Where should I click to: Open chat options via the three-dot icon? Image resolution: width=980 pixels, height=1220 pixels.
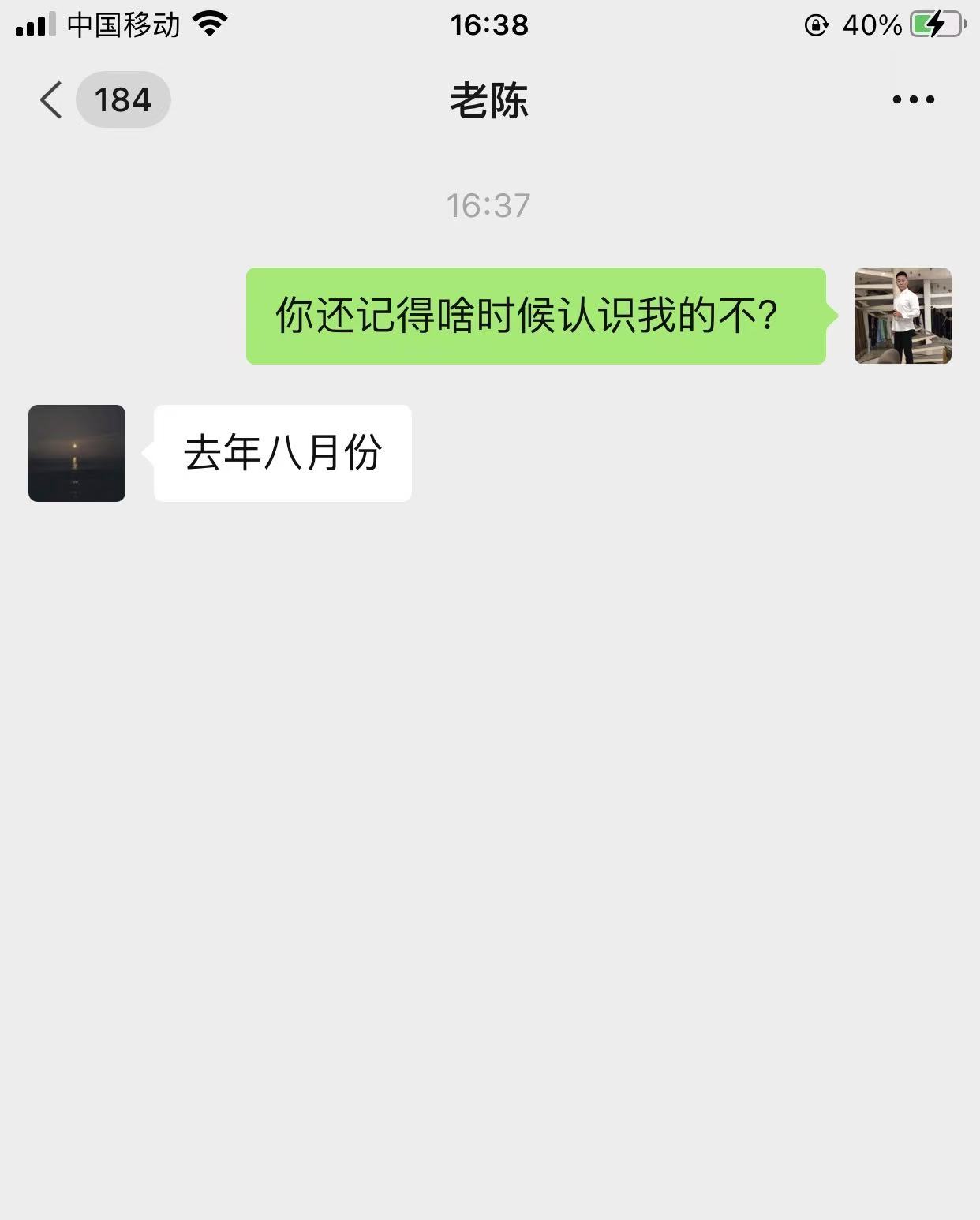913,99
